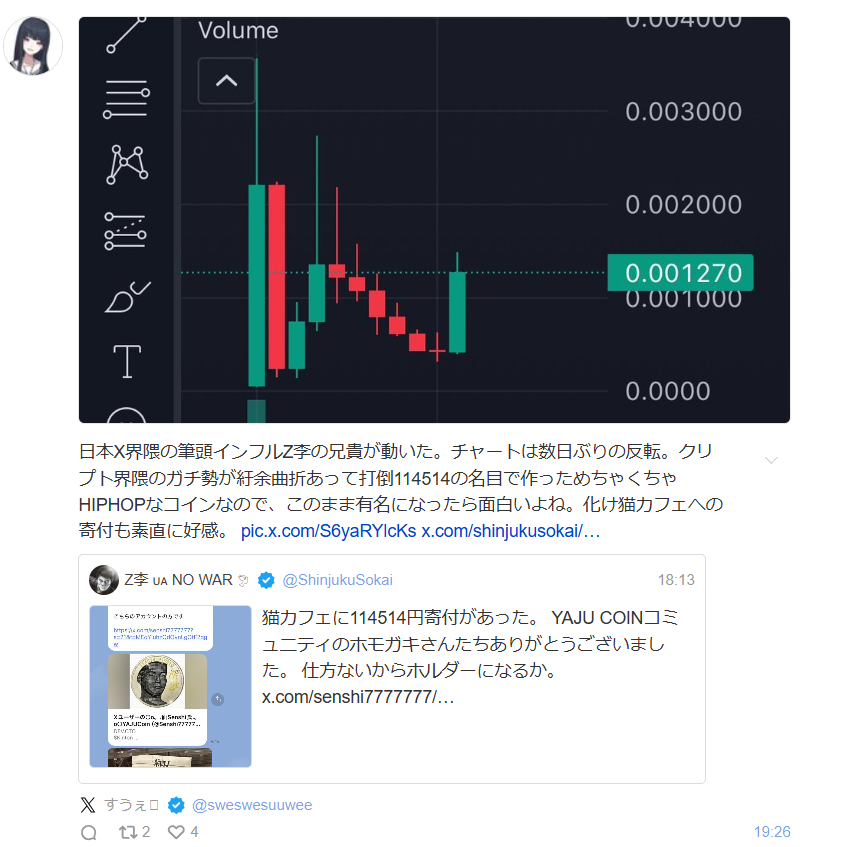Screen dimensions: 843x847
Task: Open the poster's profile avatar
Action: click(x=33, y=45)
